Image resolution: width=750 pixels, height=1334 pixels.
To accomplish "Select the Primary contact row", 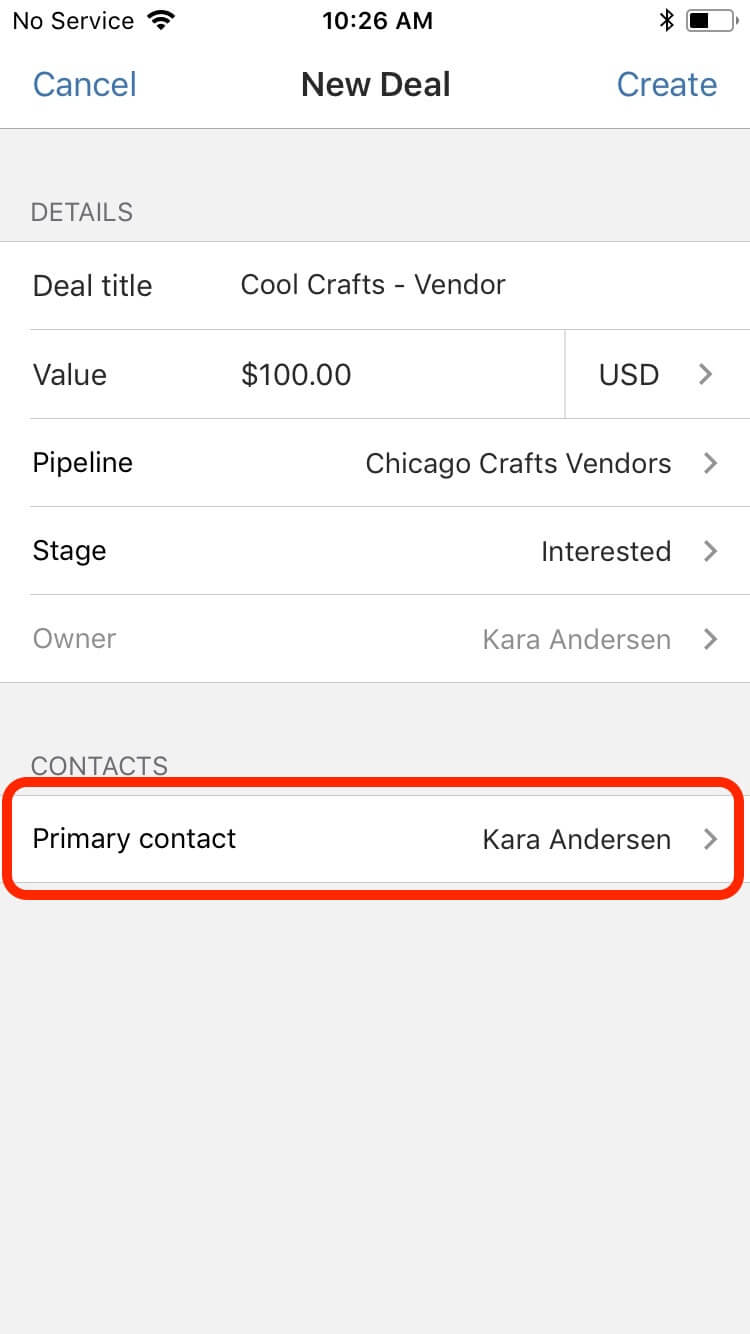I will pos(375,839).
